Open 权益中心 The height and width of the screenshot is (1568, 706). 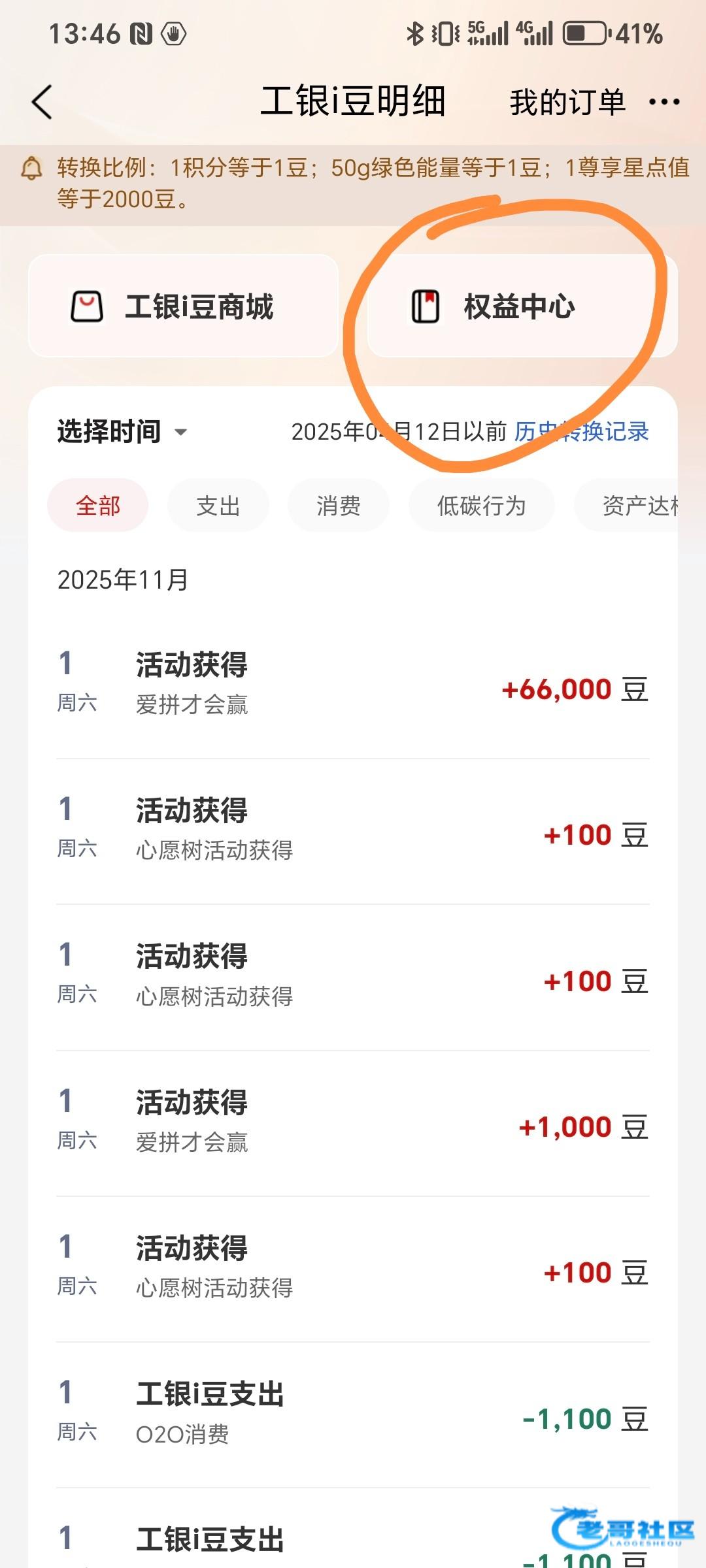tap(522, 306)
